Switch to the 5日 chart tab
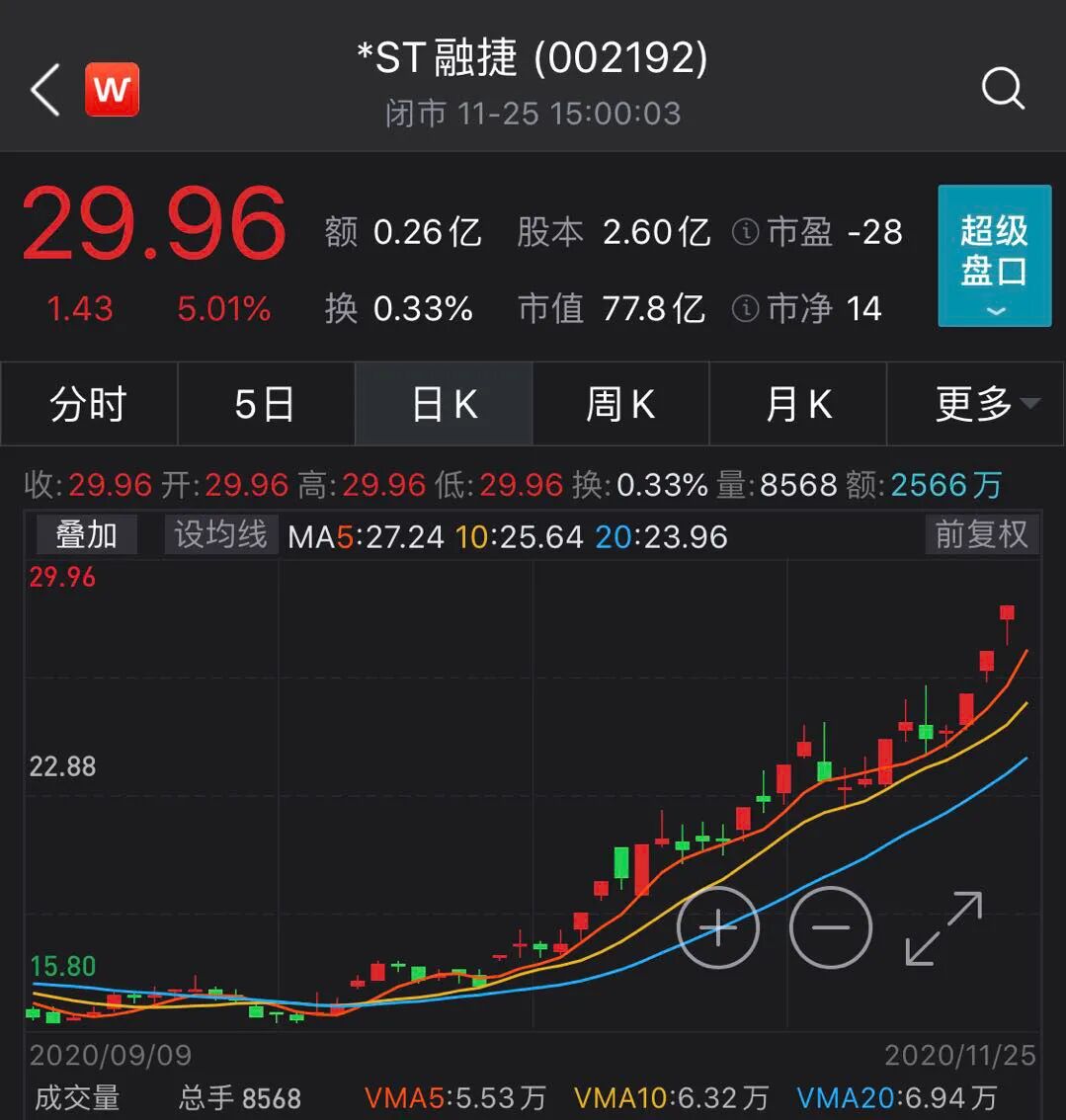 click(265, 404)
